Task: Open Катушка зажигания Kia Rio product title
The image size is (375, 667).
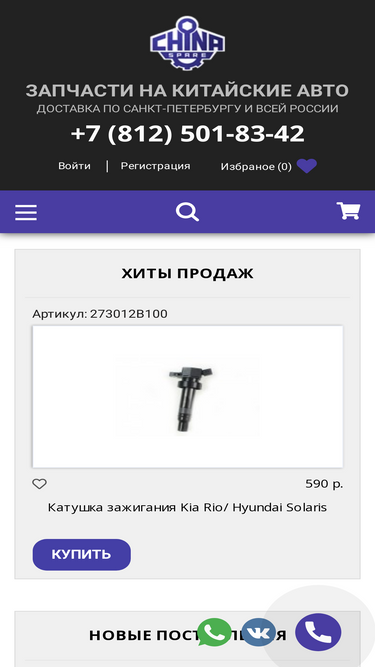Action: [187, 507]
